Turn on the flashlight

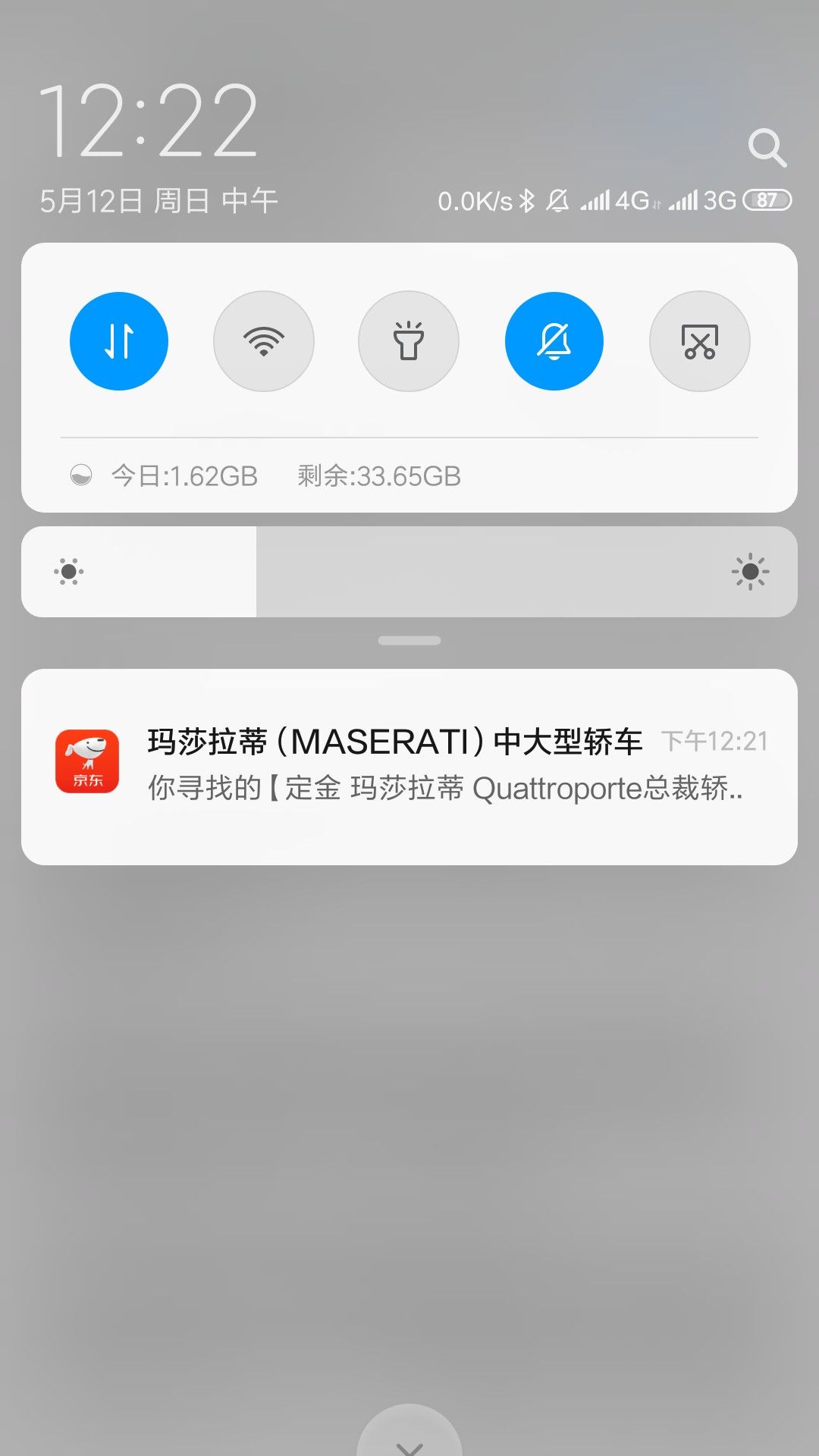(x=409, y=341)
